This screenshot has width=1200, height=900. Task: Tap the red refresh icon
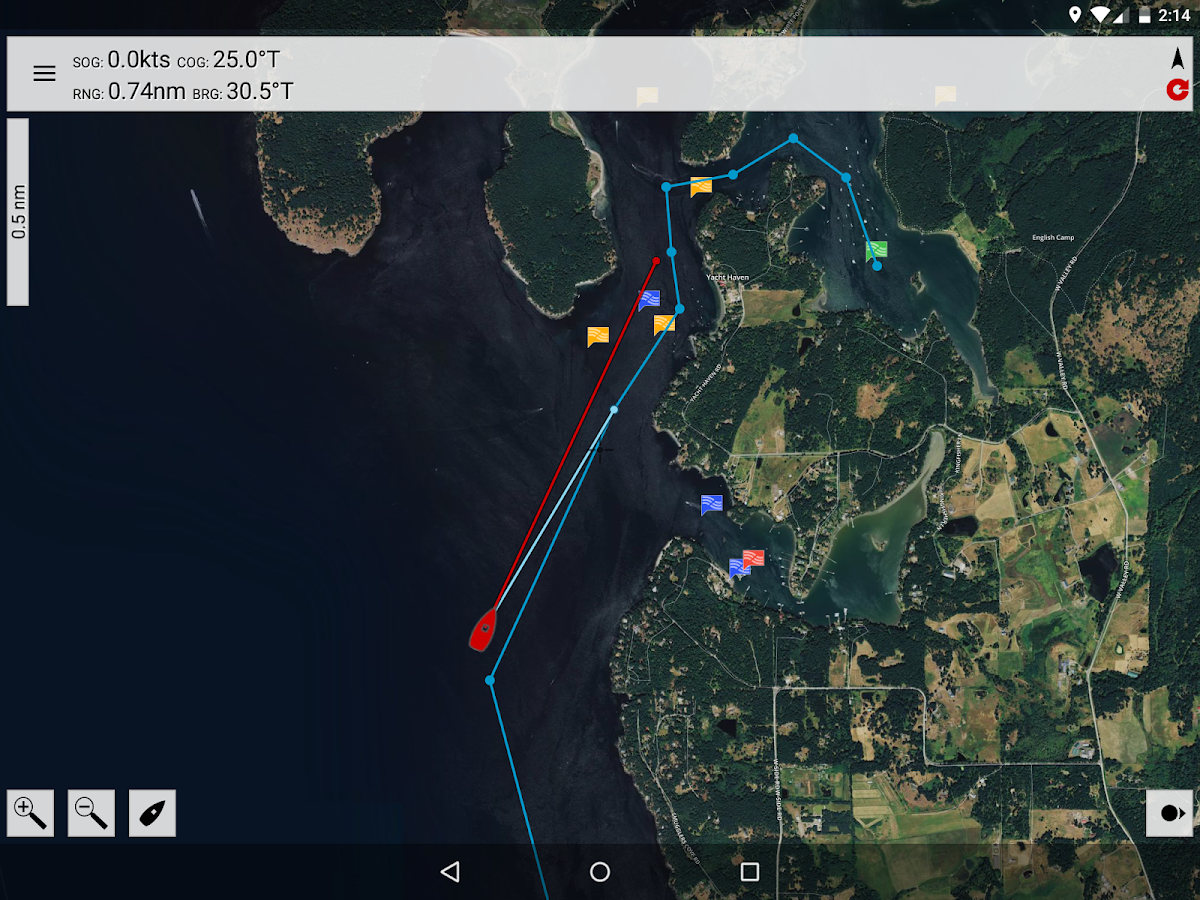[1177, 90]
